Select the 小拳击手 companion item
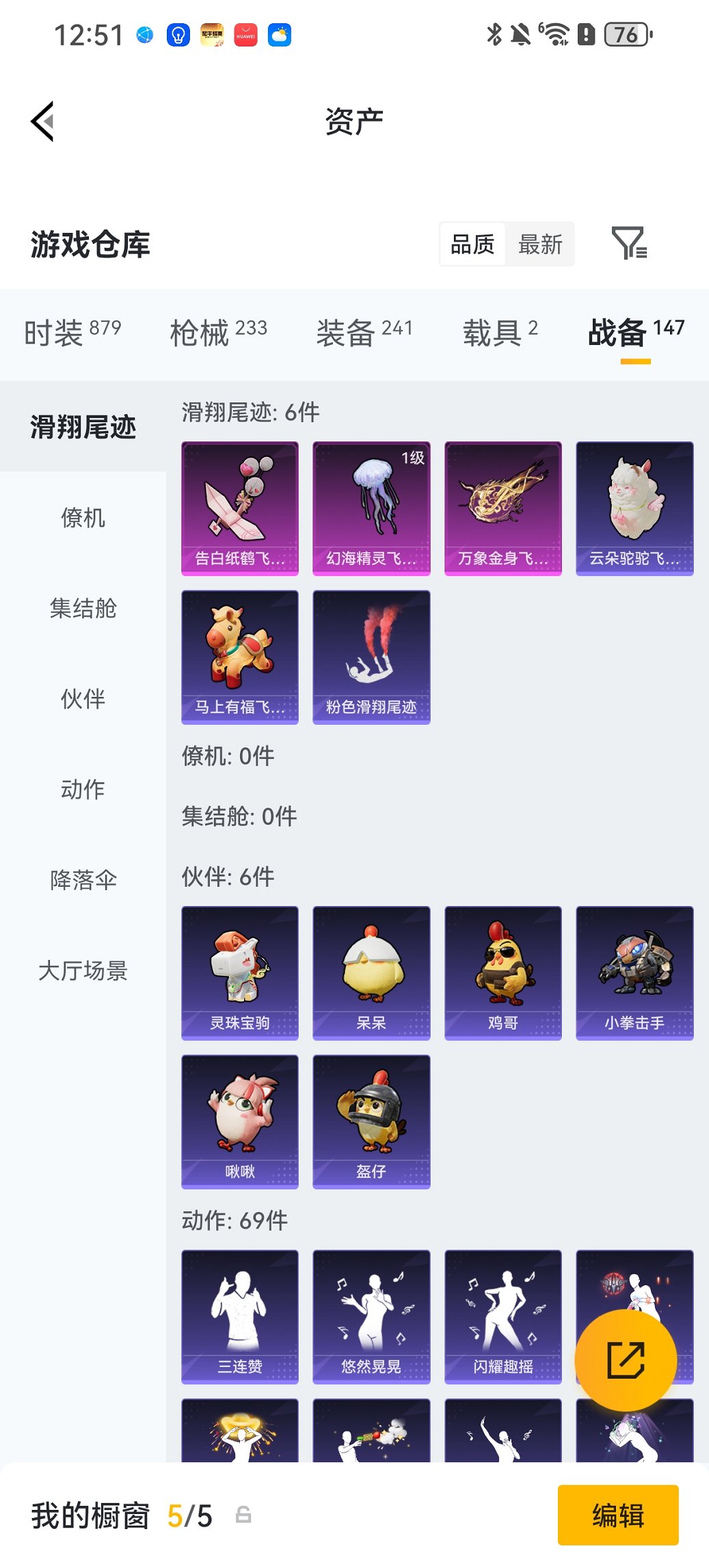This screenshot has height=1568, width=709. pyautogui.click(x=634, y=973)
